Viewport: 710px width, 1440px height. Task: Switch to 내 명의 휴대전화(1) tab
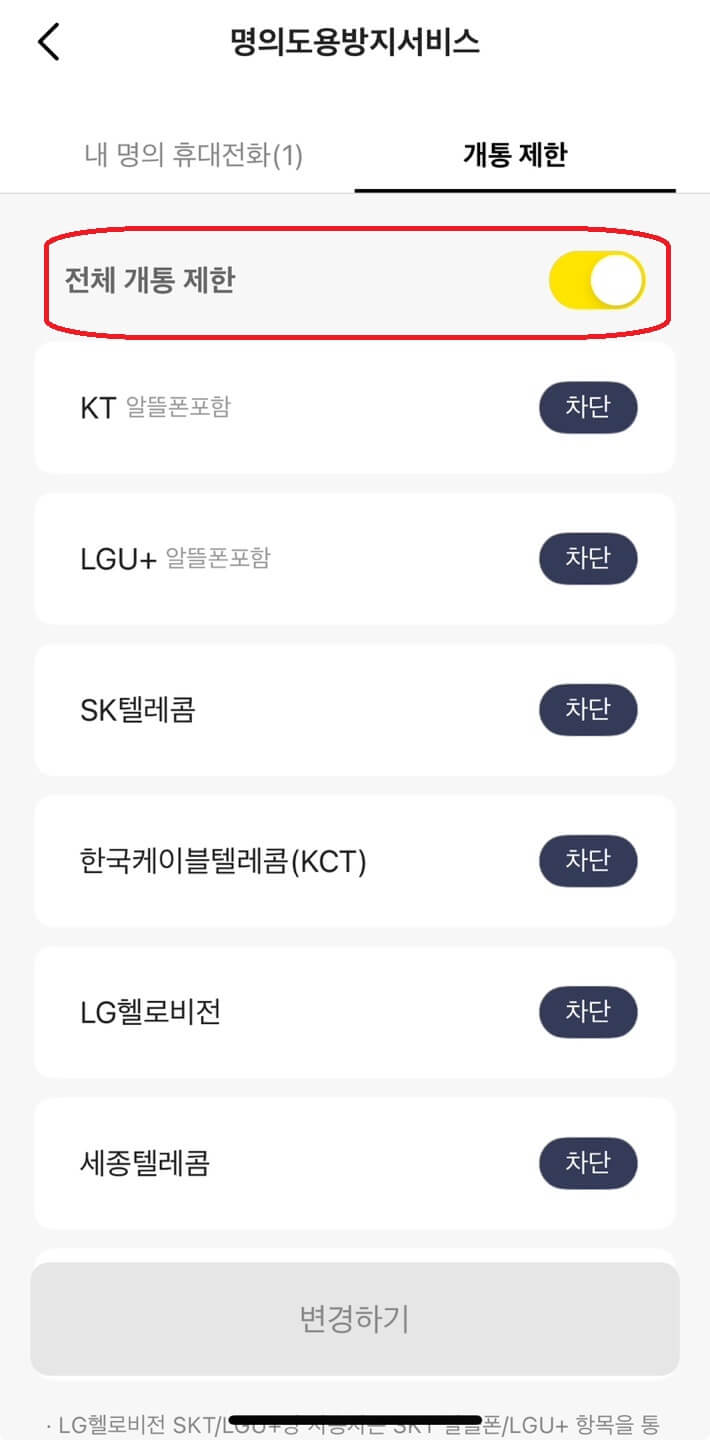[193, 155]
